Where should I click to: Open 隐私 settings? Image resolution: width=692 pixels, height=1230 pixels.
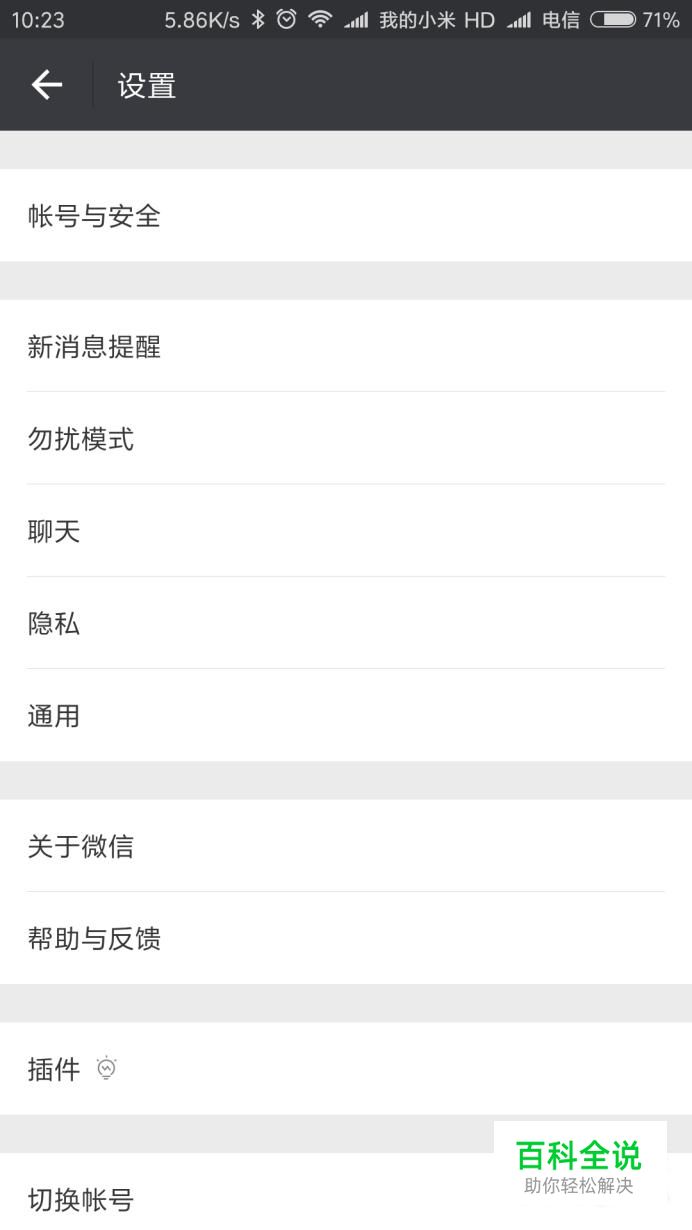click(x=346, y=623)
